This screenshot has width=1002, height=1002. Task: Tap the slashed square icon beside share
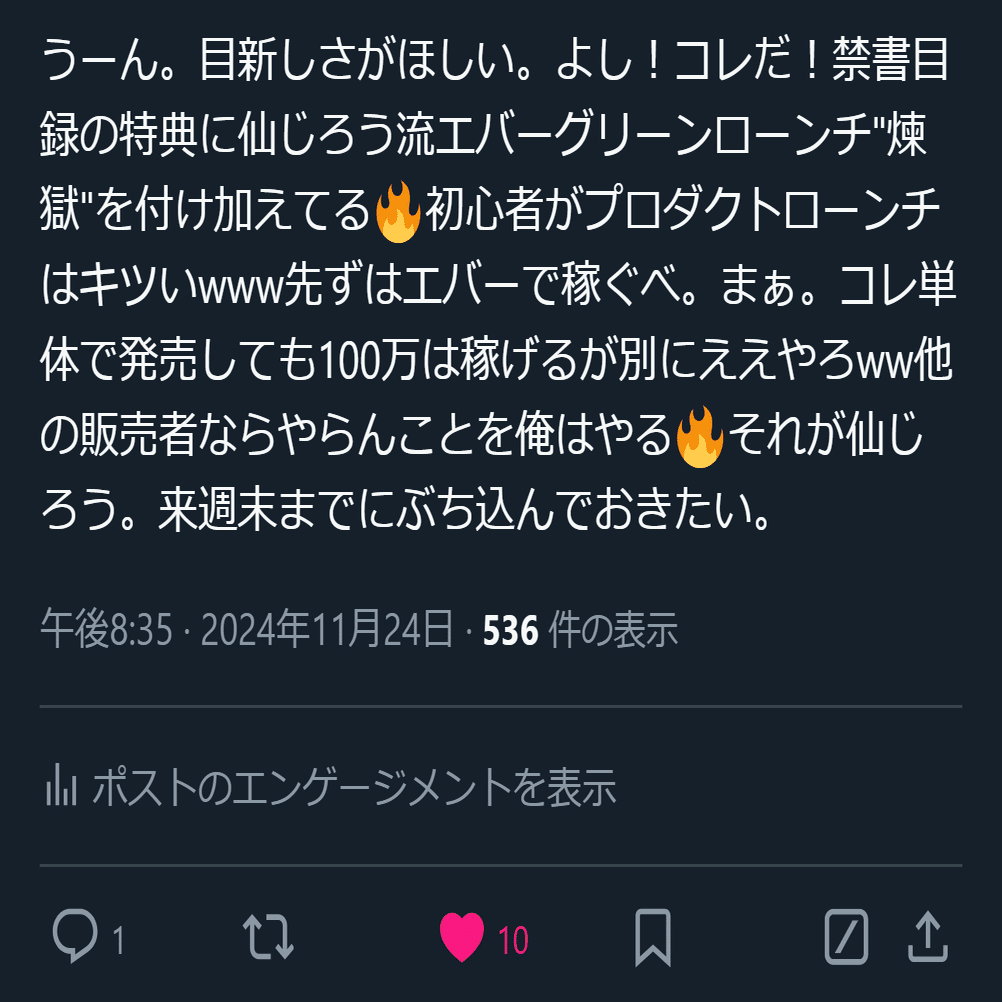pos(846,937)
